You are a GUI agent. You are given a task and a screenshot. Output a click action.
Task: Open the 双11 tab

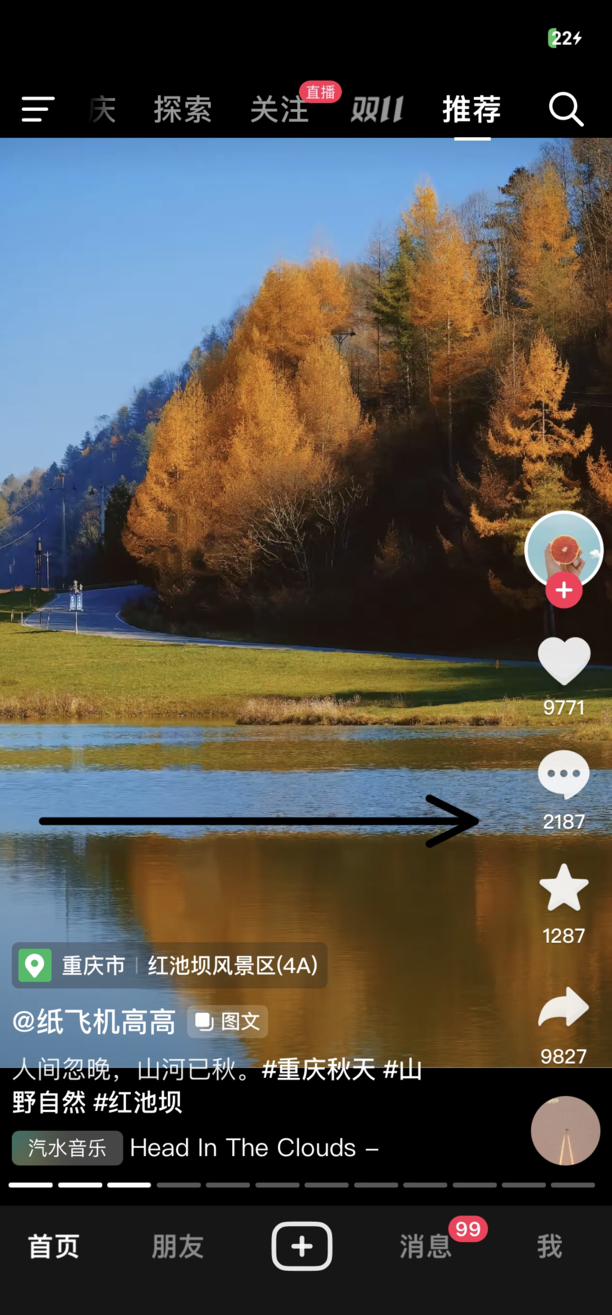click(x=376, y=110)
